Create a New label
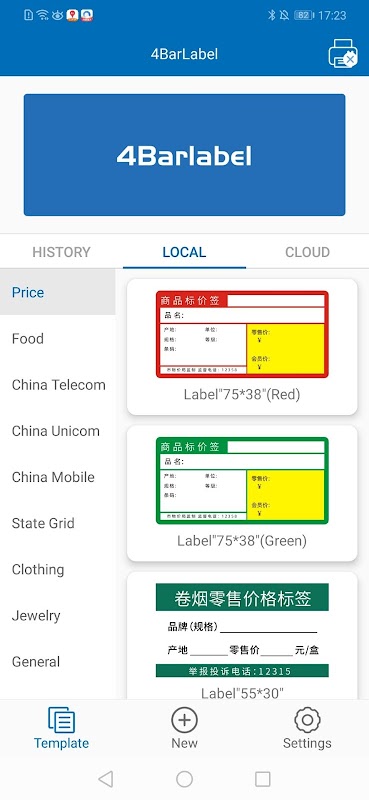This screenshot has width=369, height=800. (184, 728)
